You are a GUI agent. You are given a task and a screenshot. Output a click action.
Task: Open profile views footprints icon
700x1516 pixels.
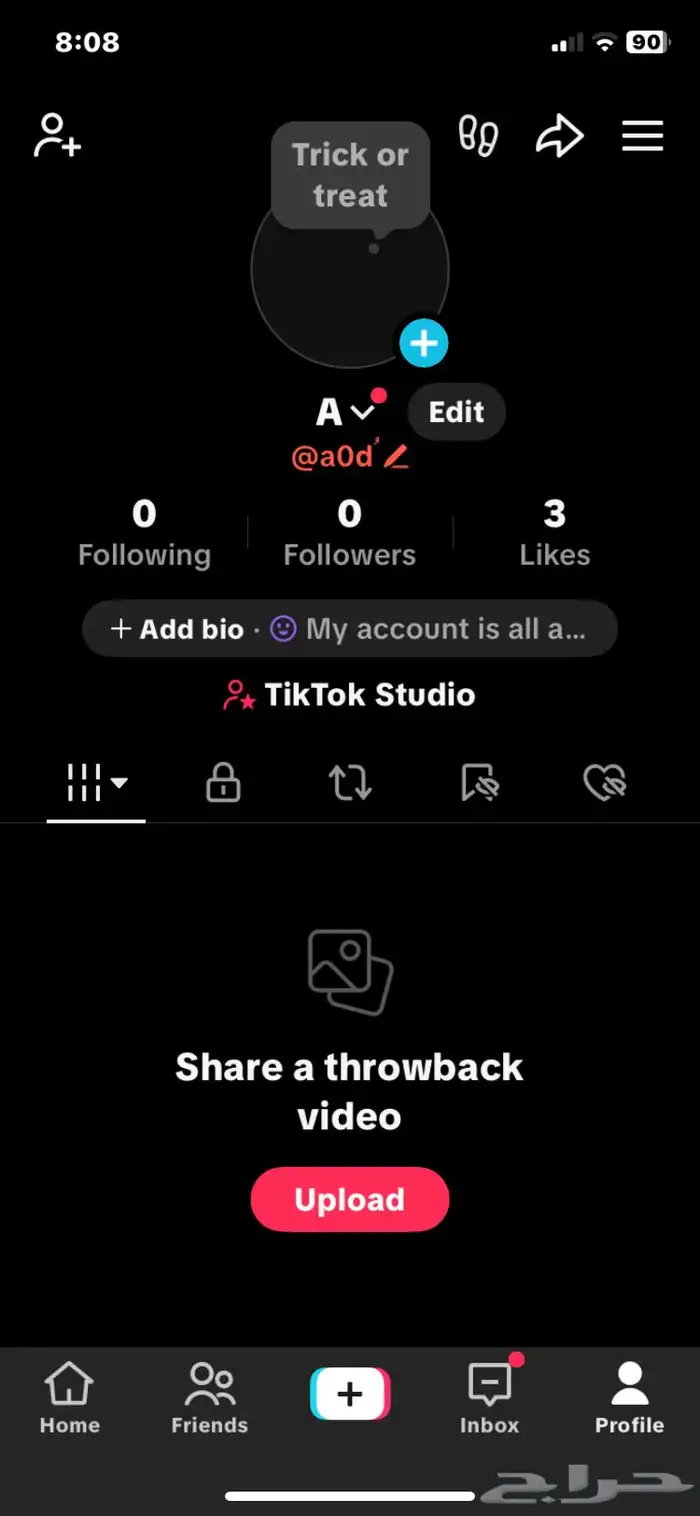(x=478, y=136)
